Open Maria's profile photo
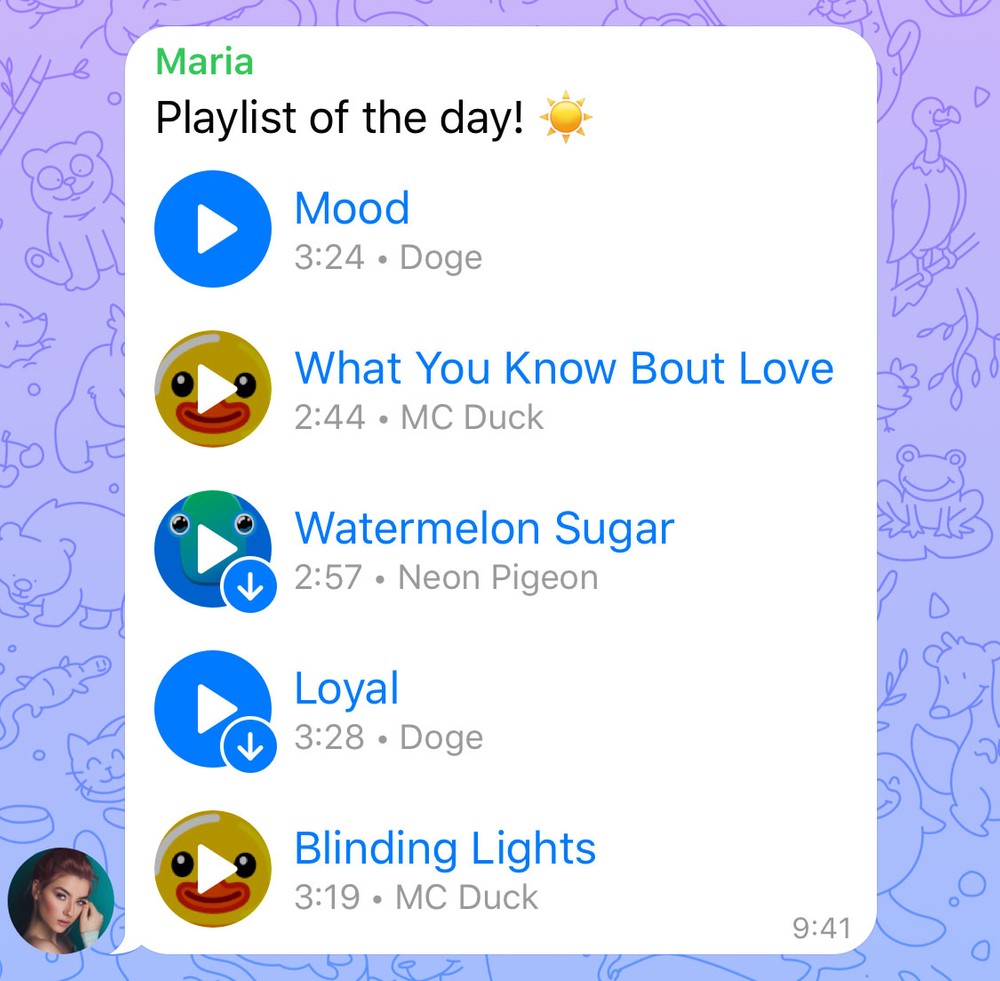 (x=59, y=900)
